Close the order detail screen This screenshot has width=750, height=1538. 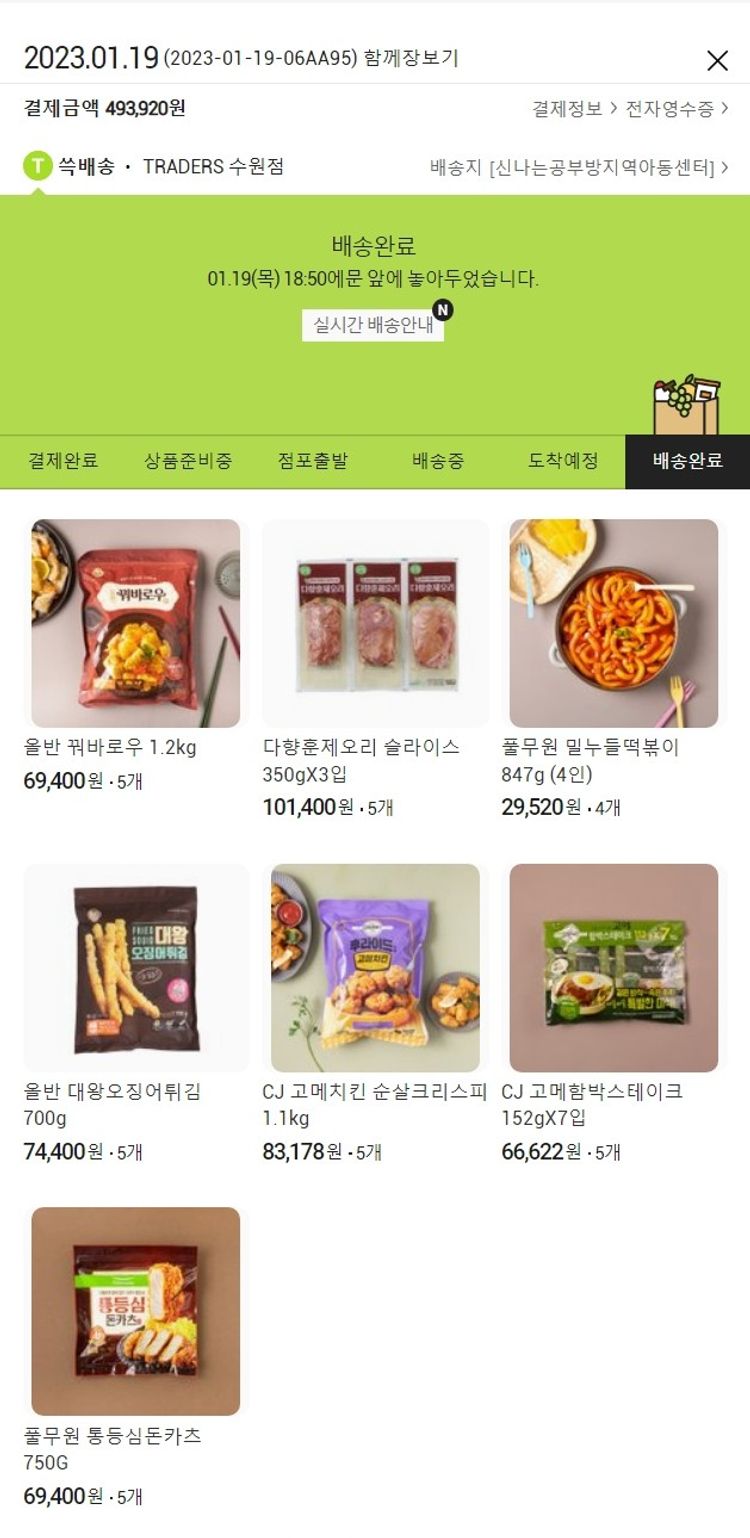coord(717,60)
